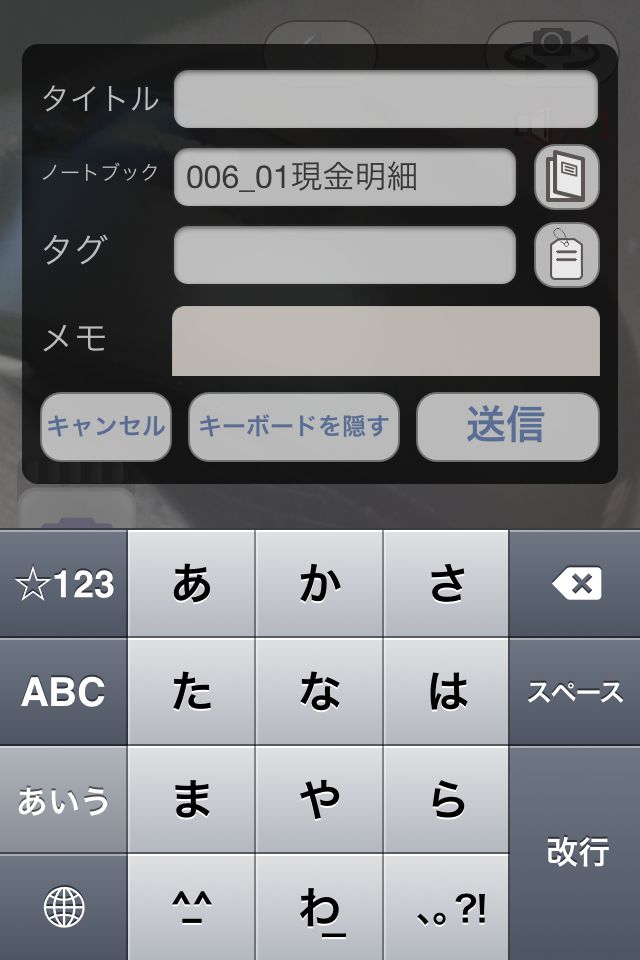Tap the メモ text area
This screenshot has height=960, width=640.
point(385,341)
